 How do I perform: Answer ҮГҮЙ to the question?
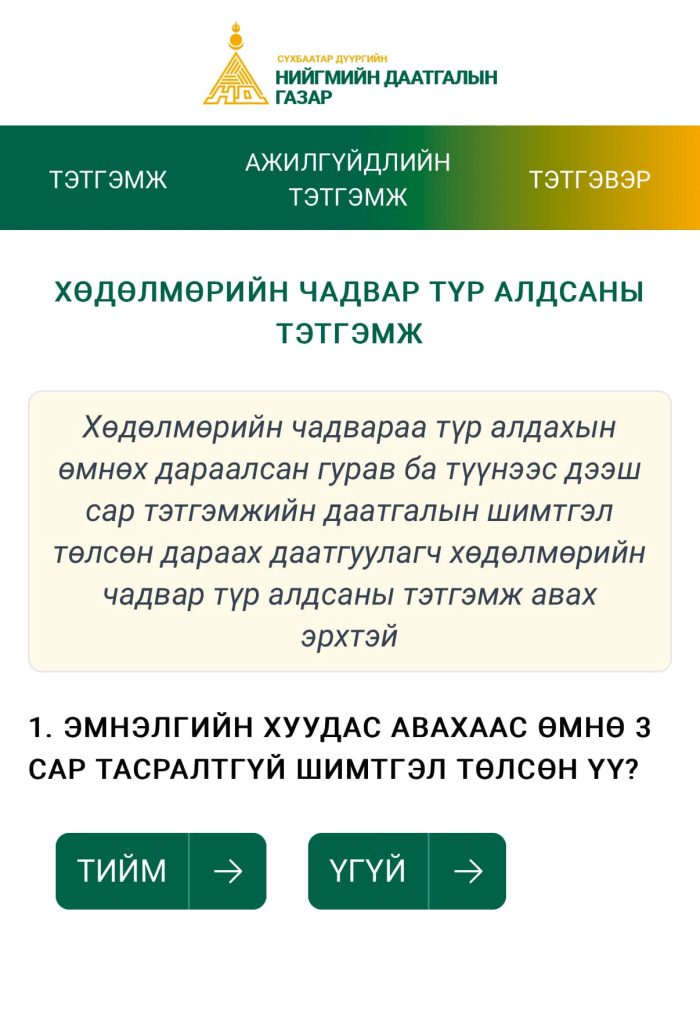pos(407,871)
